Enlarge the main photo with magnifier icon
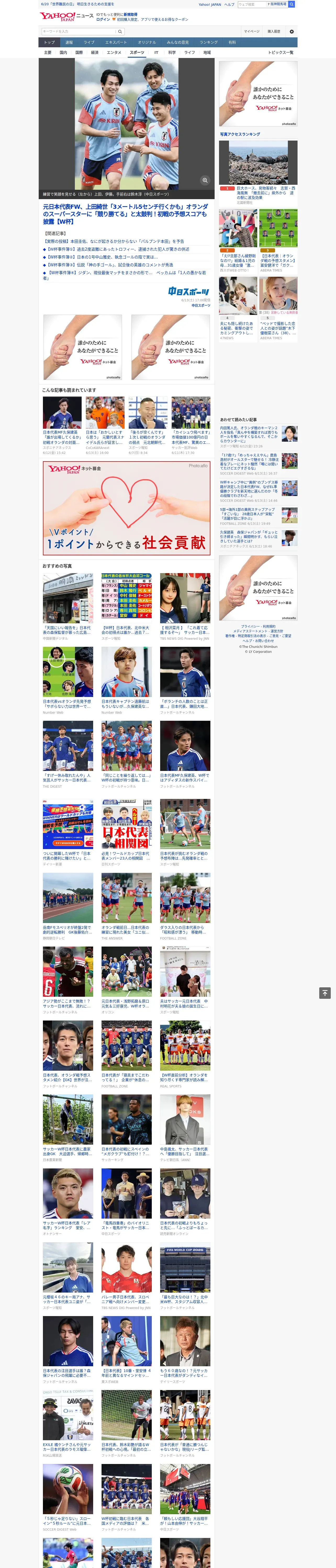 coord(205,180)
